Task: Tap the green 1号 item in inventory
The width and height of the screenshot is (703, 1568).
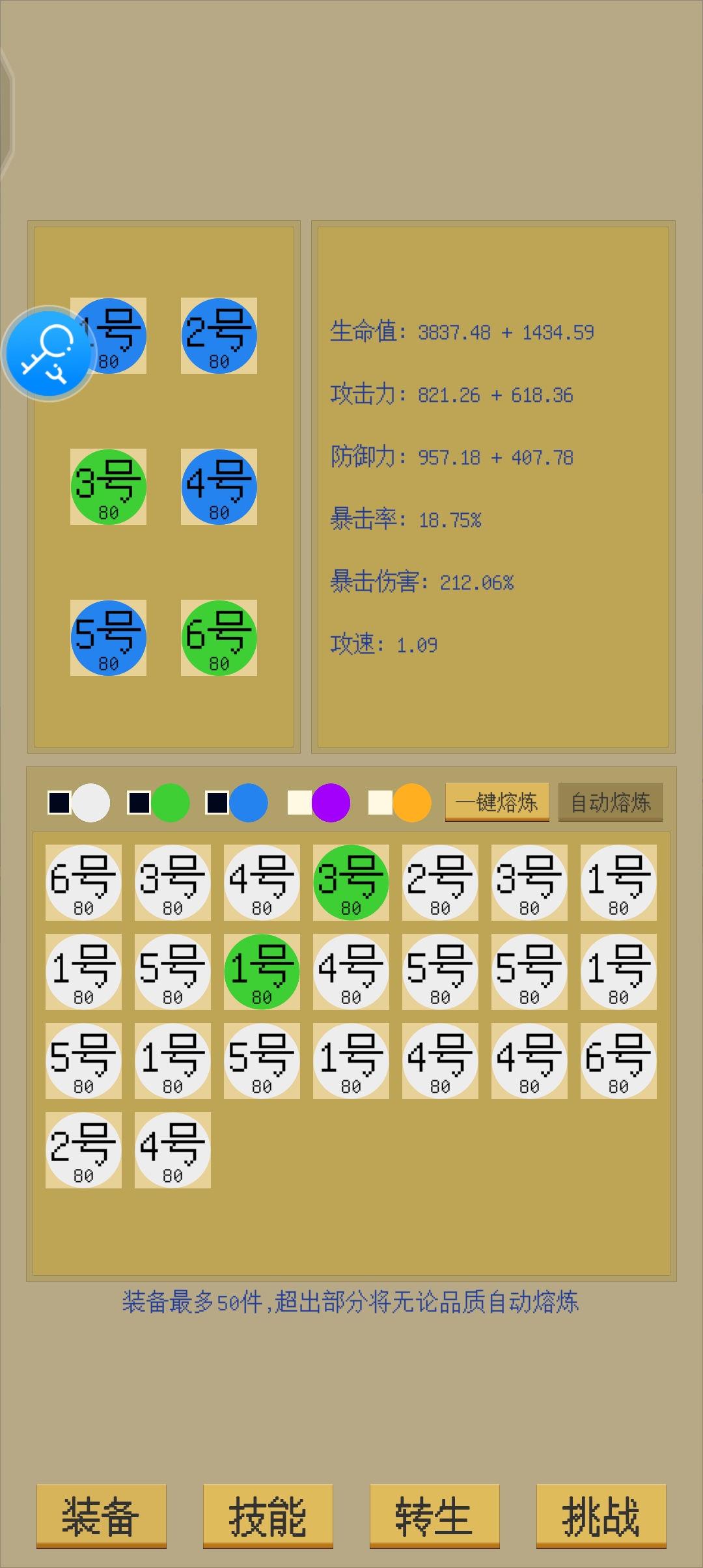Action: tap(262, 972)
